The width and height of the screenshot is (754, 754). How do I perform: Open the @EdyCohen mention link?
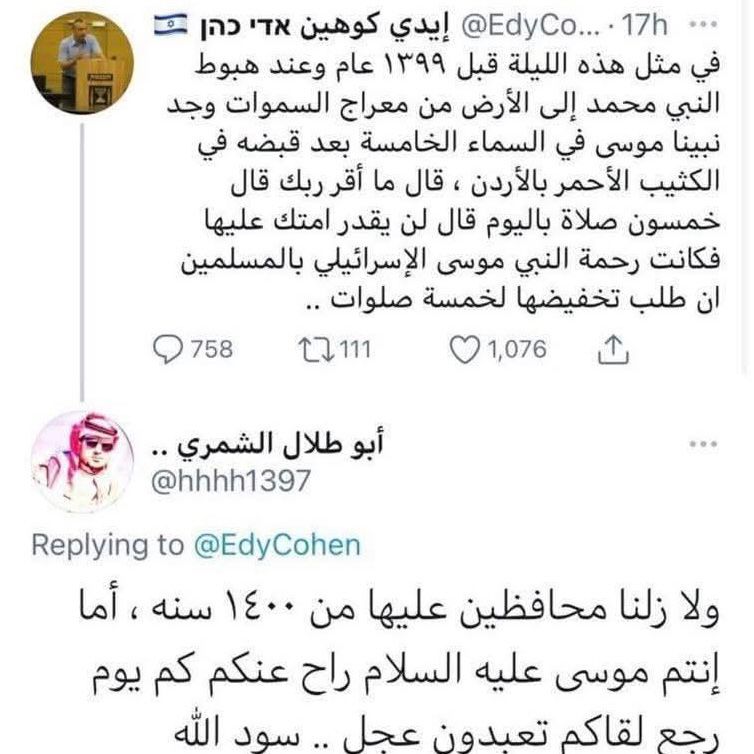click(277, 546)
